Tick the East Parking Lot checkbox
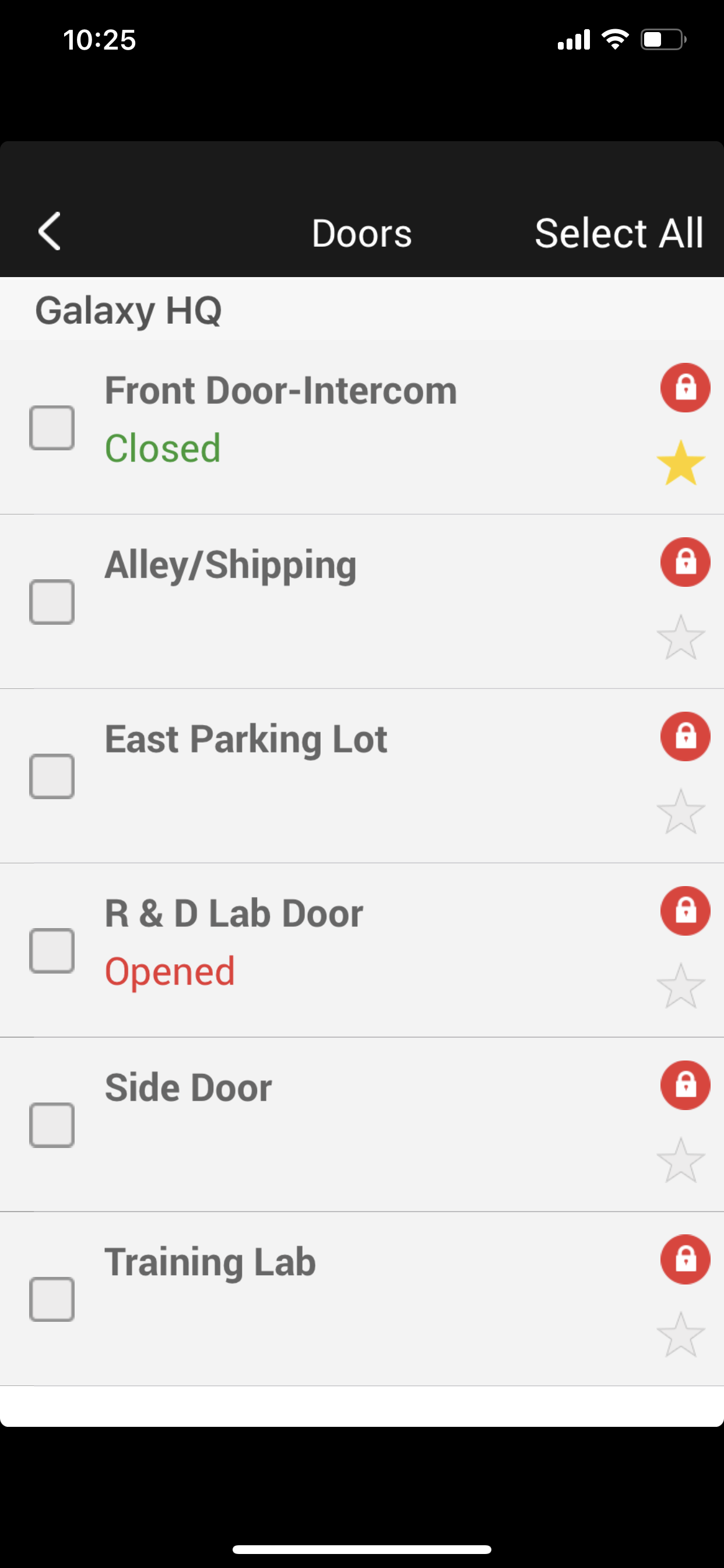Screen dimensions: 724x1568 pos(52,776)
